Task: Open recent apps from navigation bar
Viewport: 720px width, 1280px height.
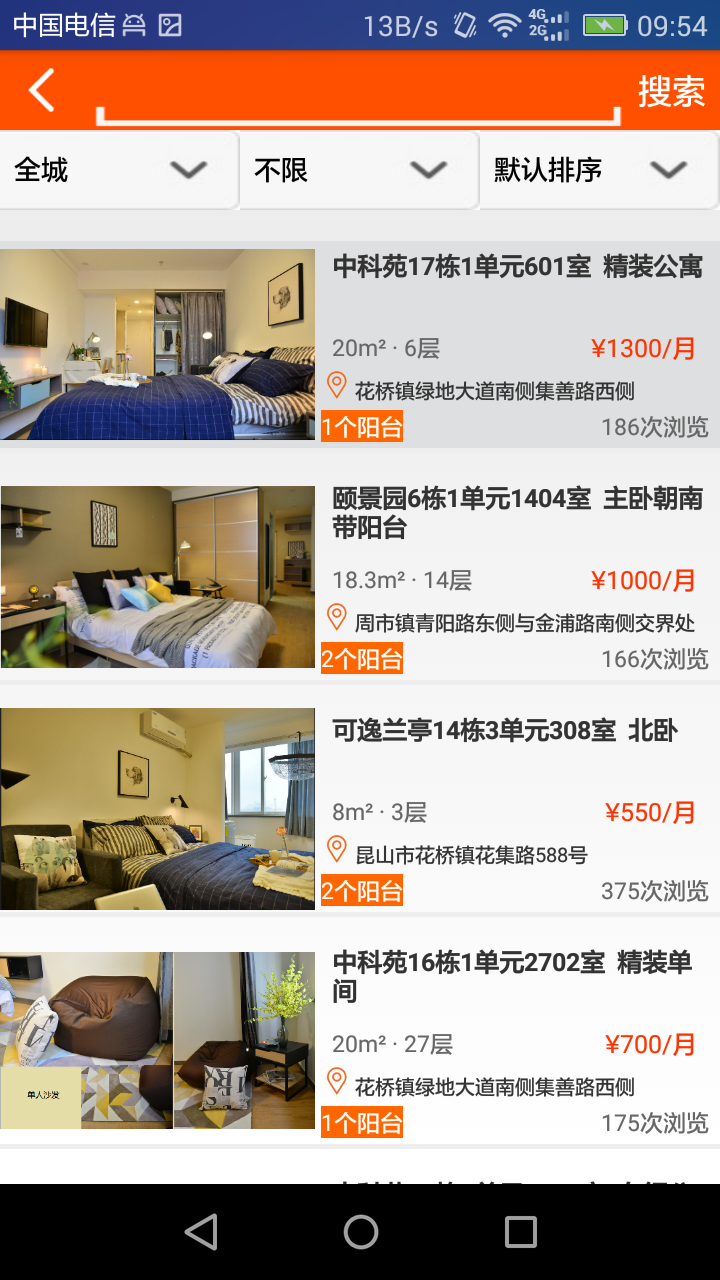Action: [520, 1232]
